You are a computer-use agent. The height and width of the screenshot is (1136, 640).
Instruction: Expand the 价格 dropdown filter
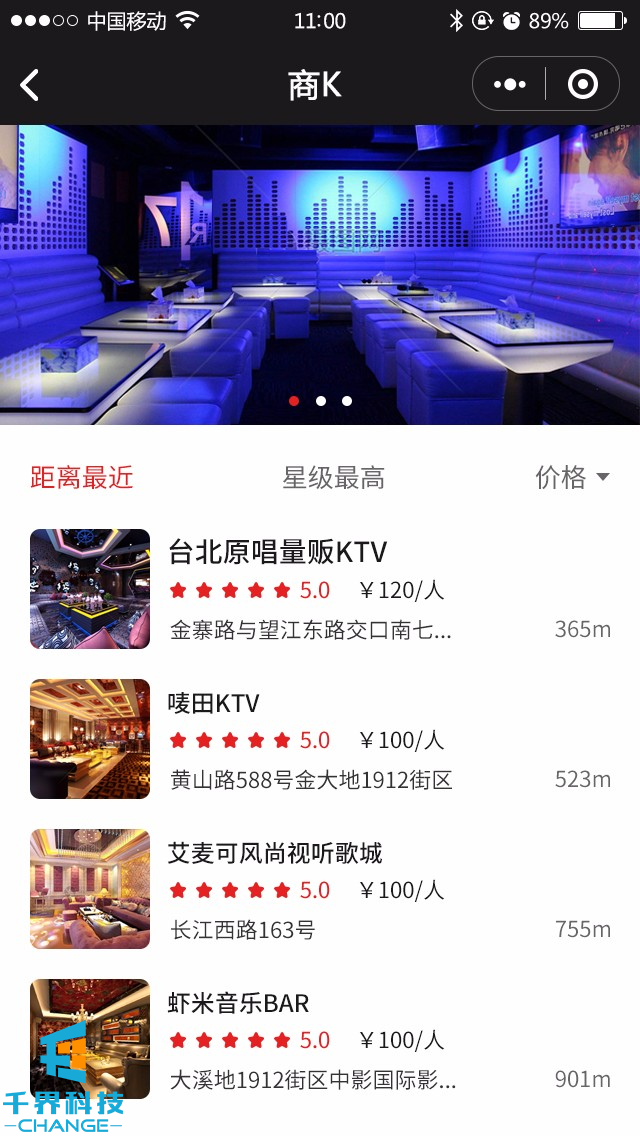point(572,478)
